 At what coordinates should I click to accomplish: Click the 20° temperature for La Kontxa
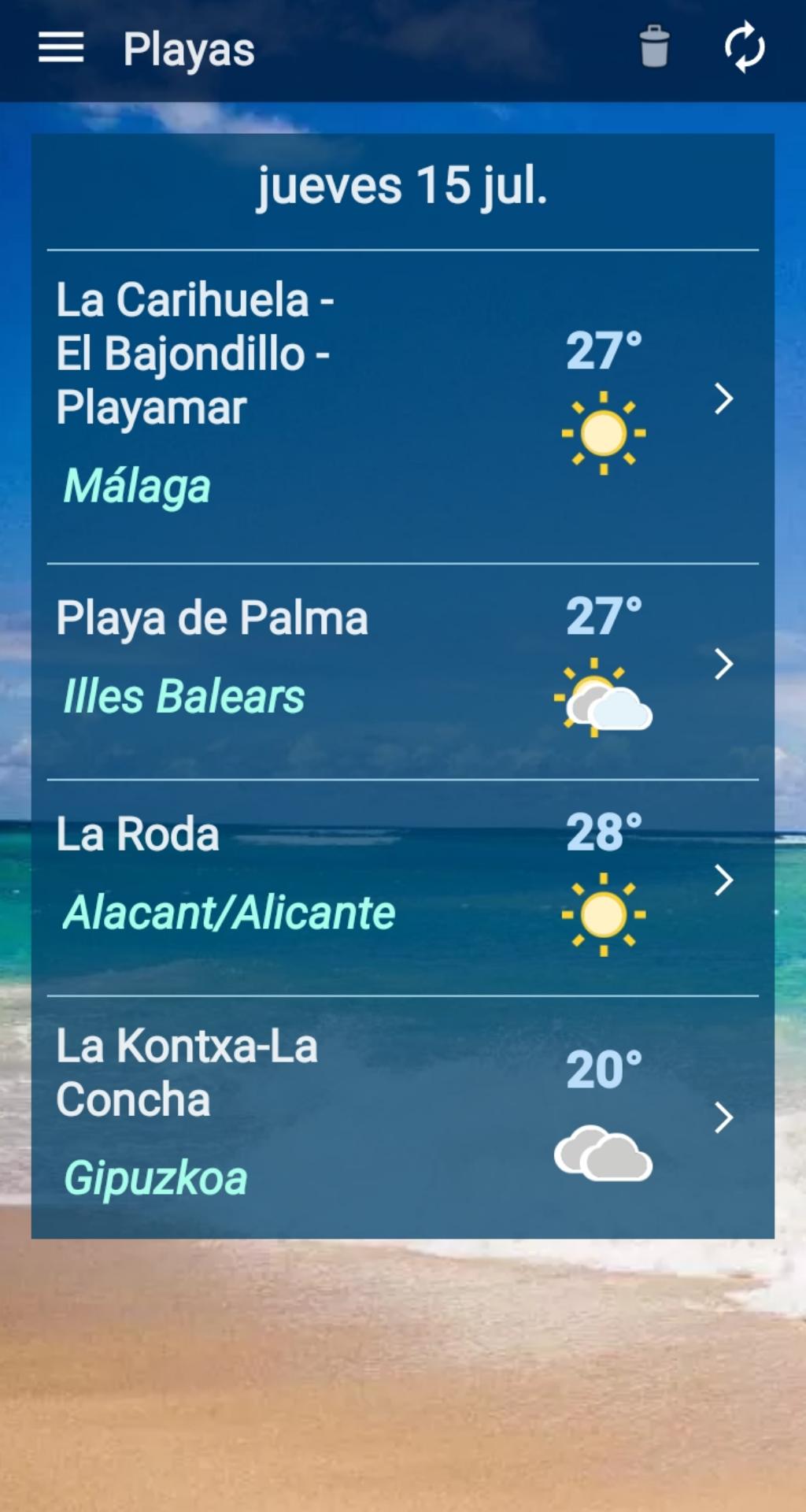pos(601,1069)
